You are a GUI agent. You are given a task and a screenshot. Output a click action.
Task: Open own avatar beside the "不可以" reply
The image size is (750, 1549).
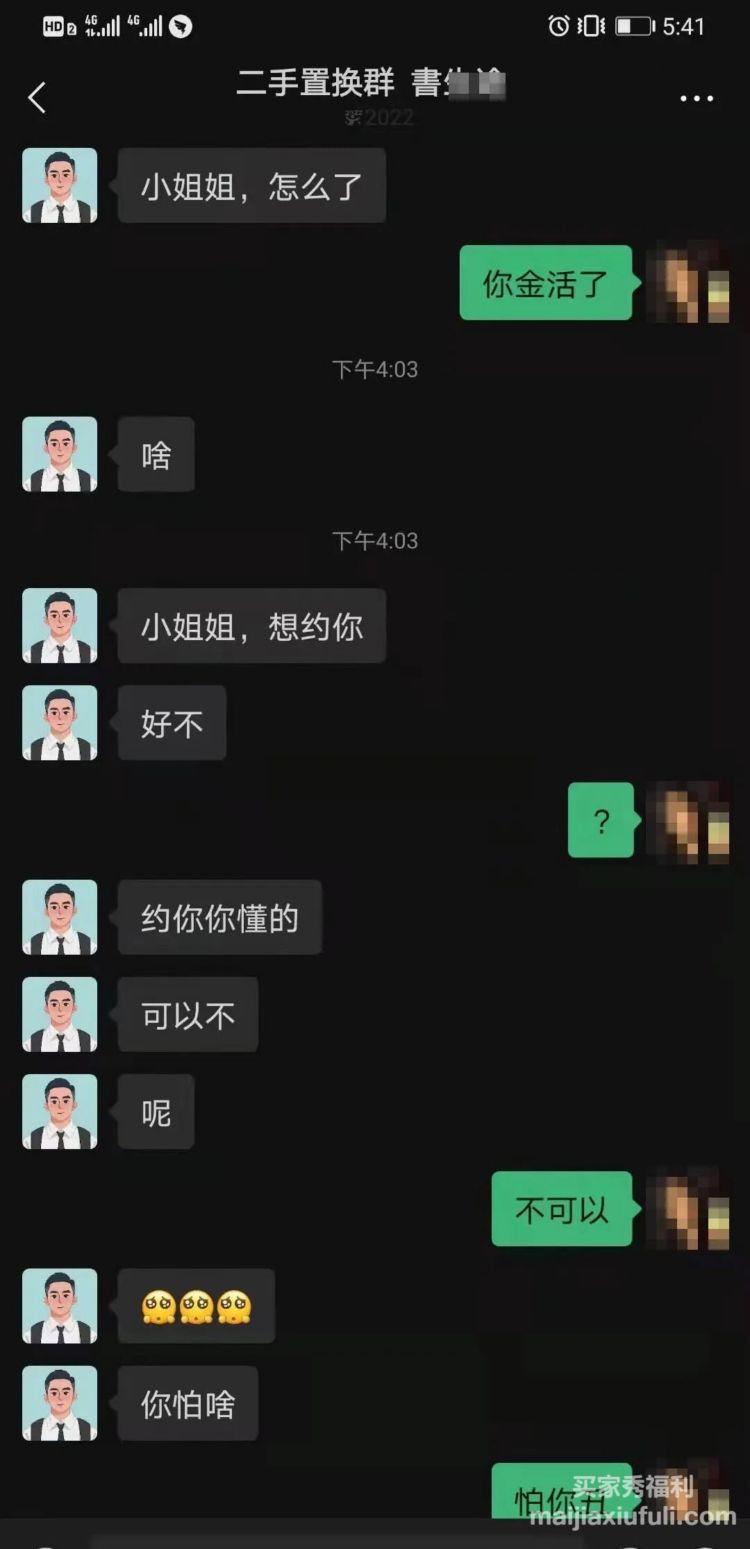pyautogui.click(x=688, y=1209)
